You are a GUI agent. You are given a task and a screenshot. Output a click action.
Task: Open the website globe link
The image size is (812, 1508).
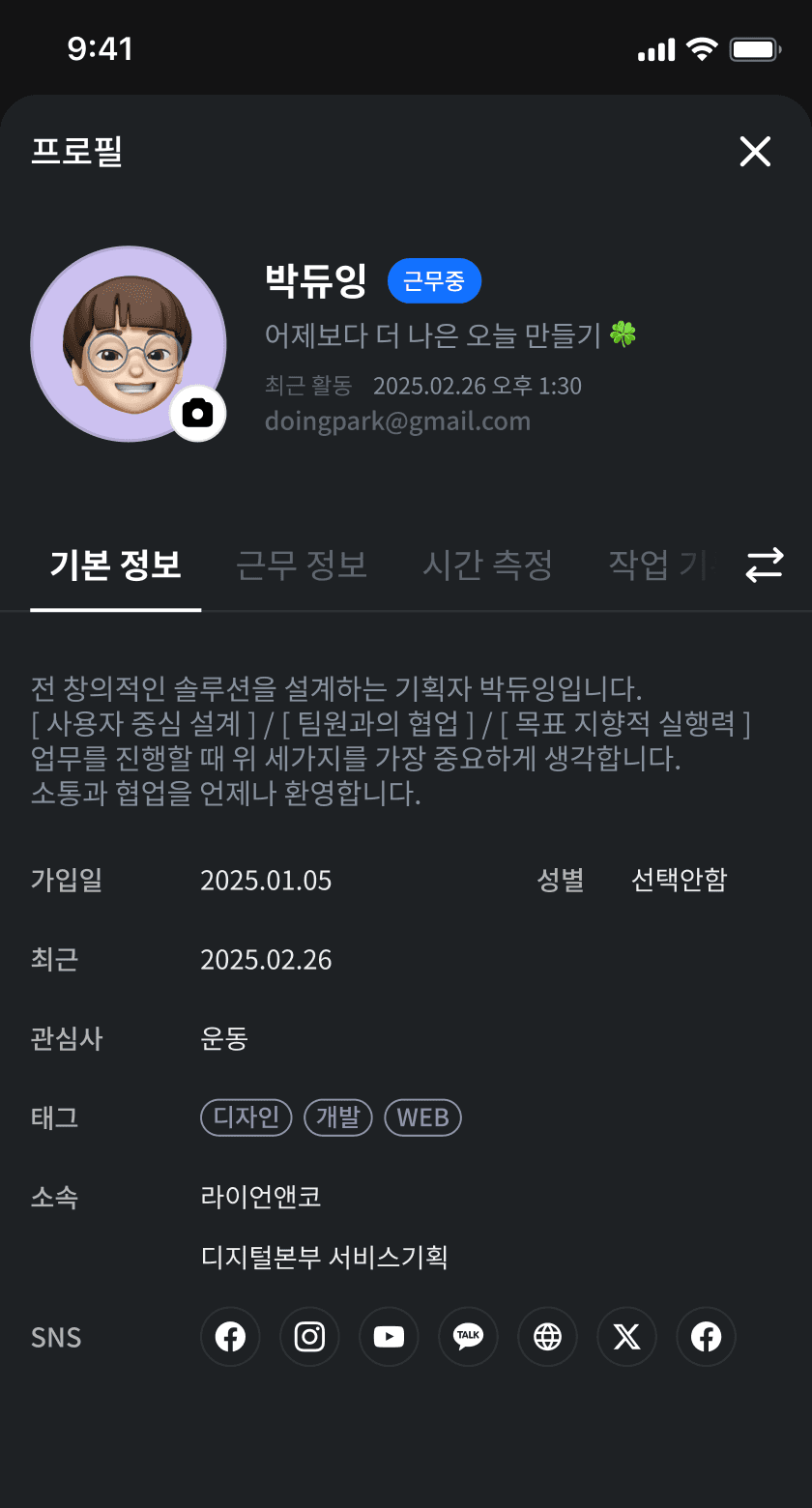pyautogui.click(x=547, y=1337)
